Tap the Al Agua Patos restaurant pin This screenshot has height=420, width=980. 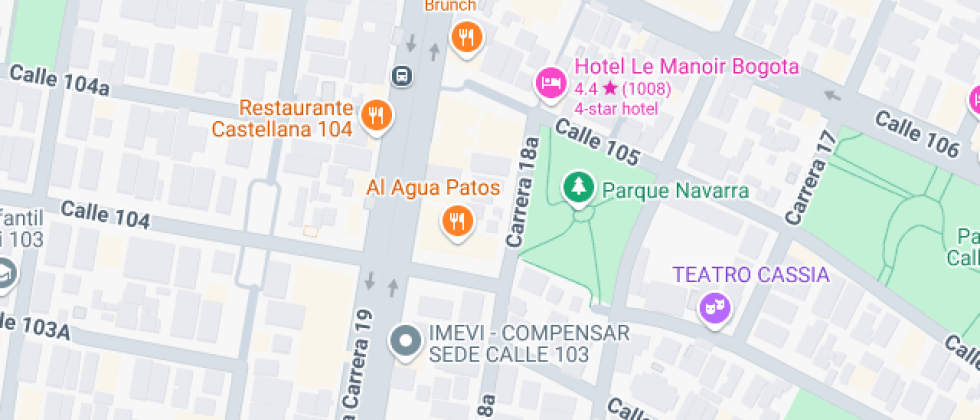(x=458, y=222)
